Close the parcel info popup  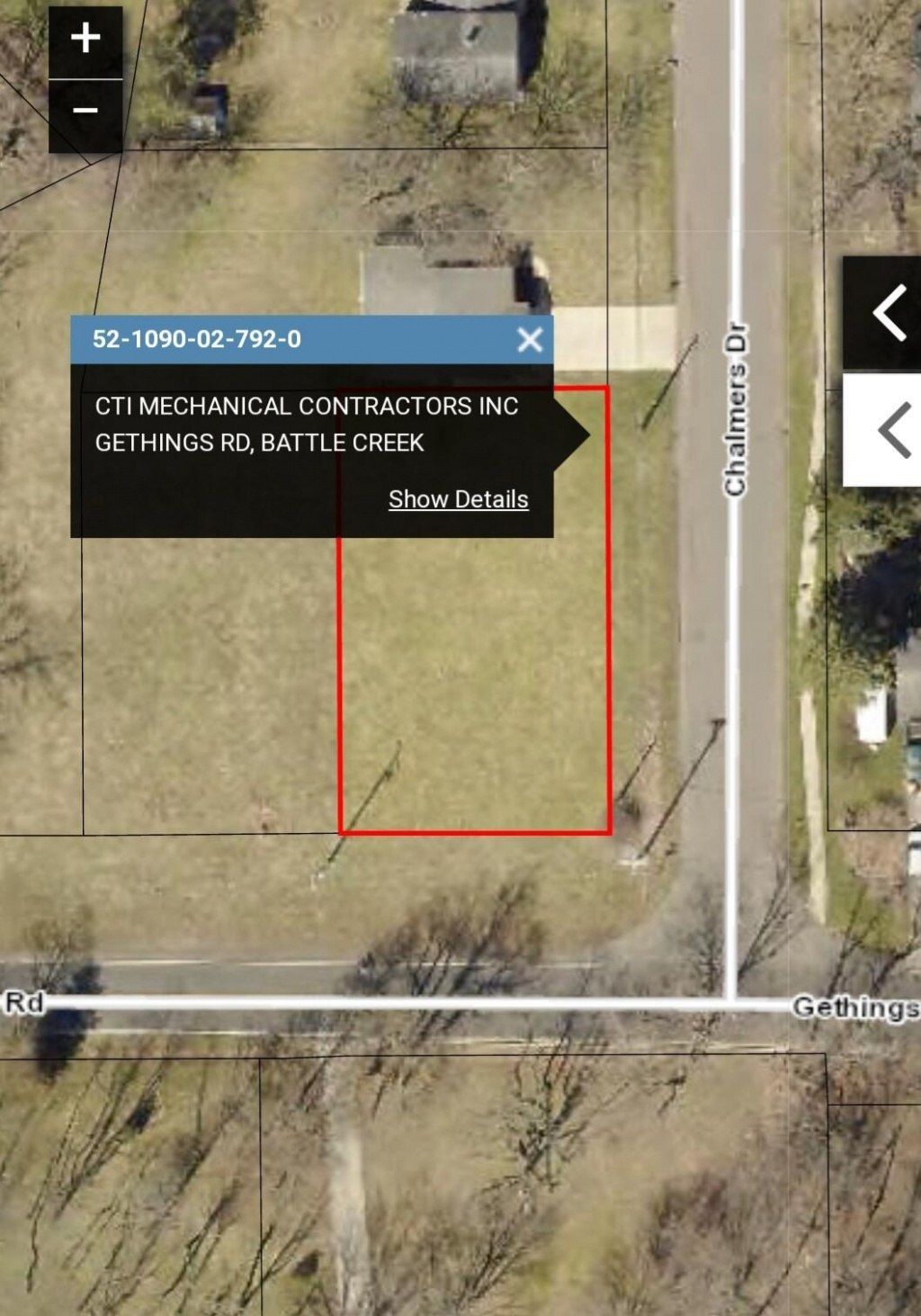point(530,339)
